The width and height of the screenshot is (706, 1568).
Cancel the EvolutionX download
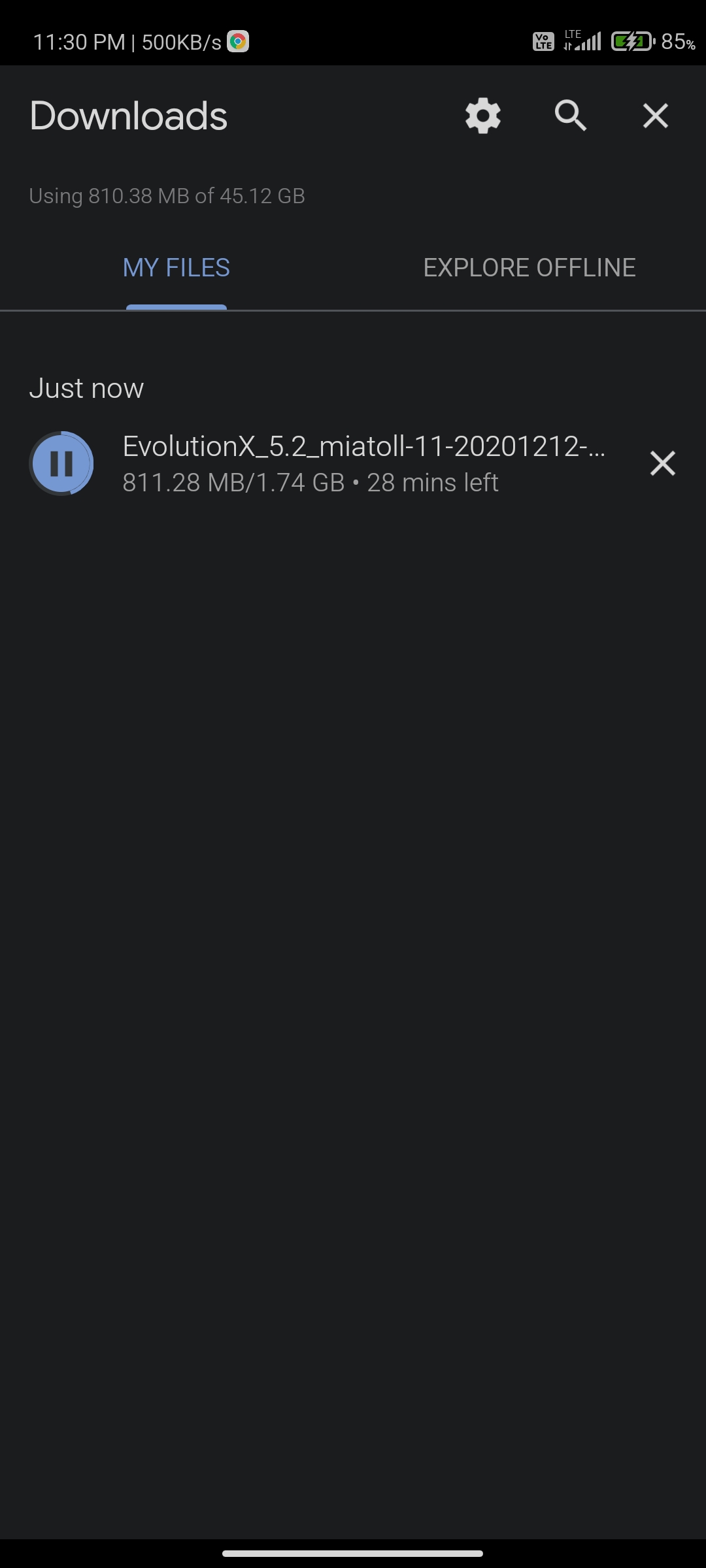click(x=662, y=463)
